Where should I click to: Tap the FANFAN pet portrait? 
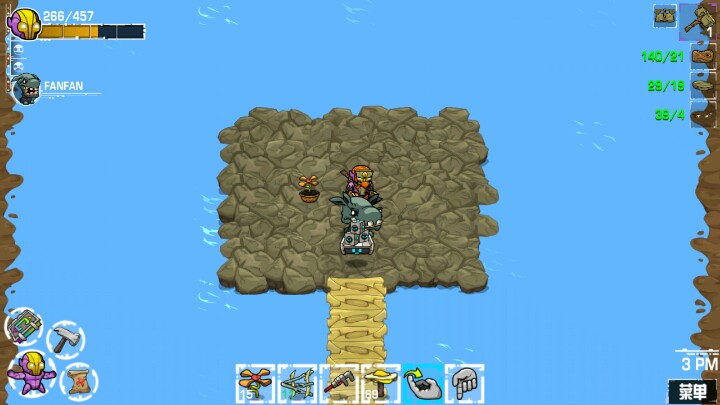click(x=26, y=89)
